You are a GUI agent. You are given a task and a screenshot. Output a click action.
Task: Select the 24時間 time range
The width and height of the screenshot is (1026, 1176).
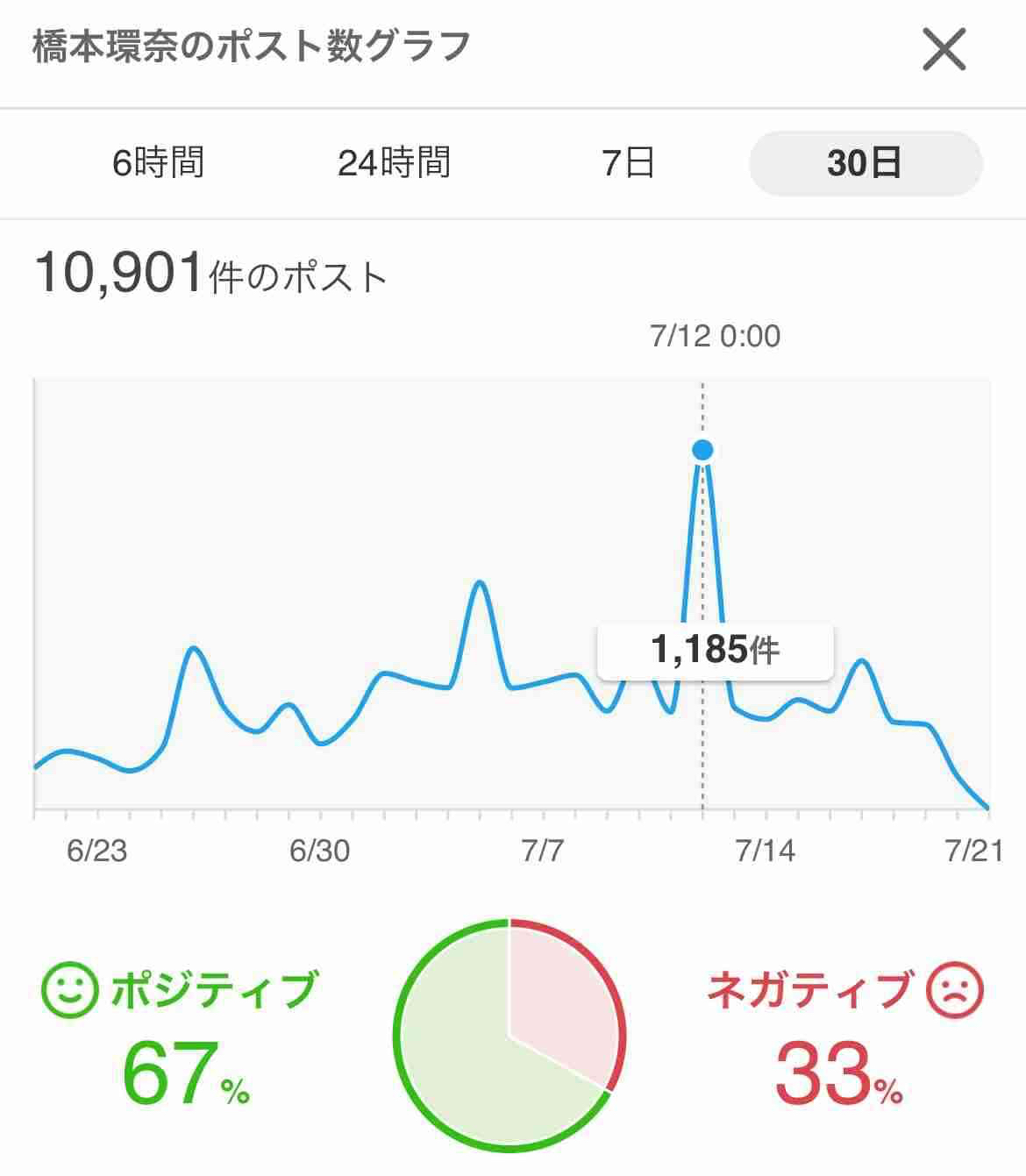tap(394, 163)
